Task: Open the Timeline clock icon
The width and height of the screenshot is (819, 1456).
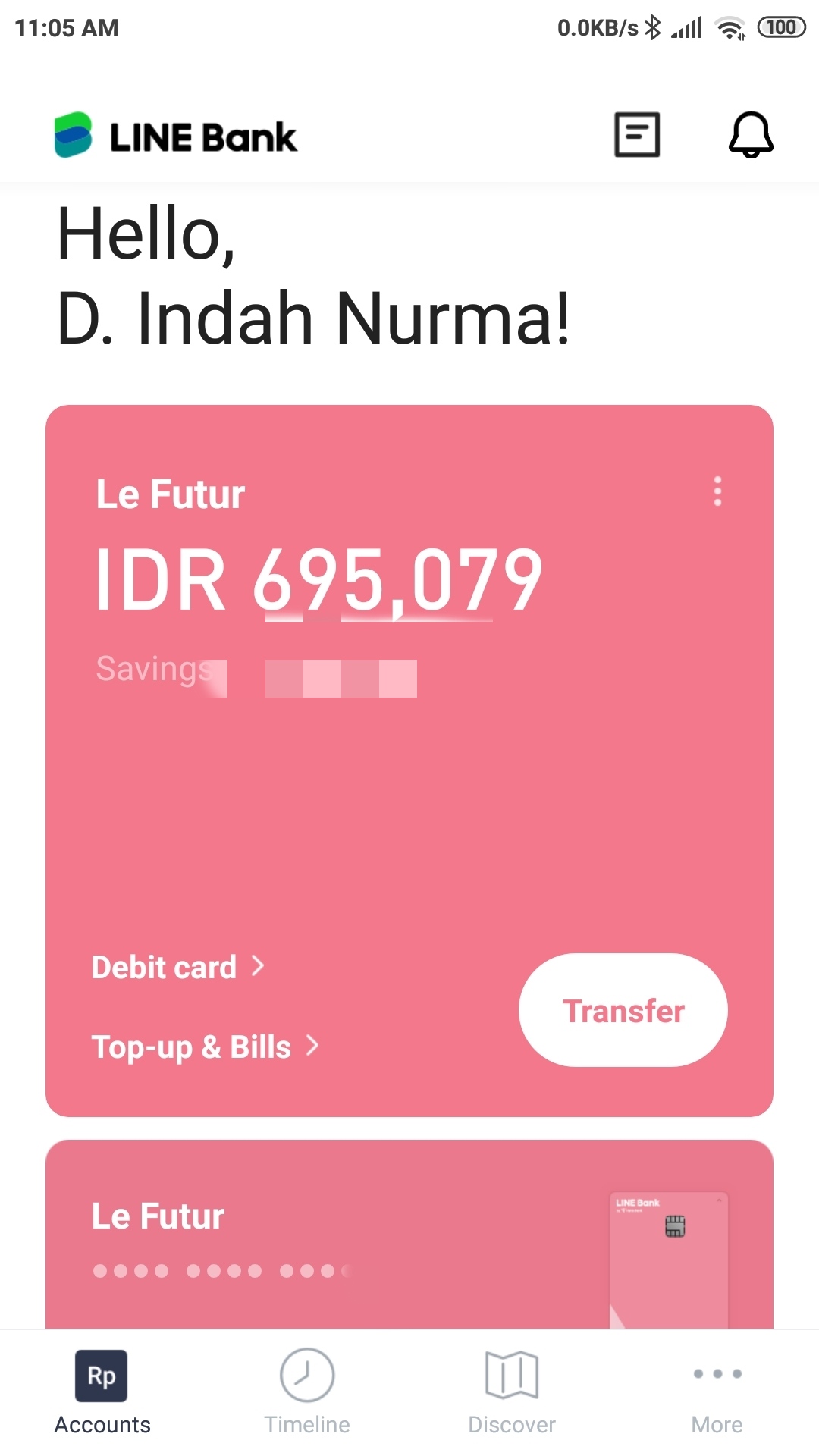Action: click(307, 1377)
